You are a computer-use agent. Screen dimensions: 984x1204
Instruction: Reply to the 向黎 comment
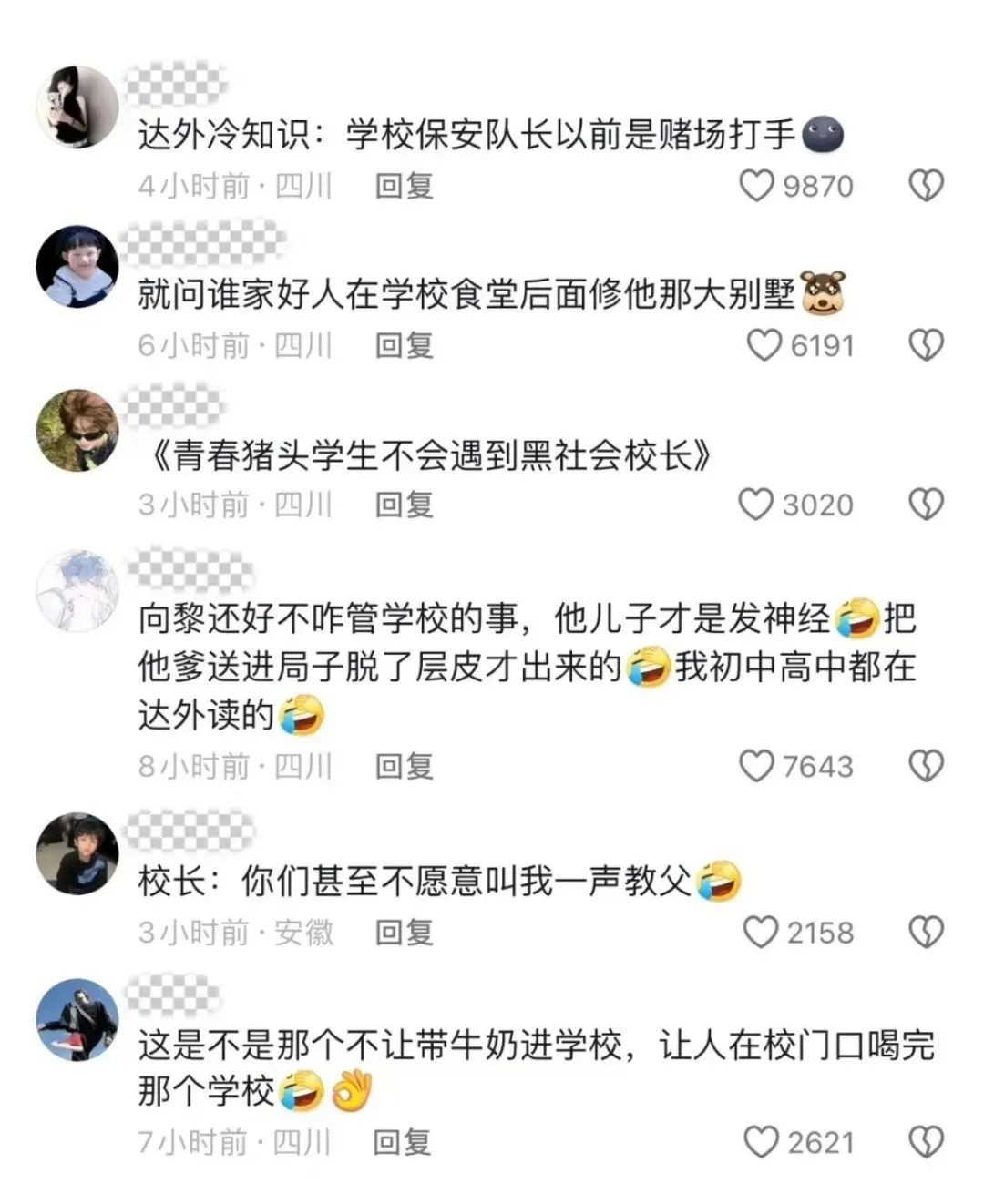click(x=404, y=766)
